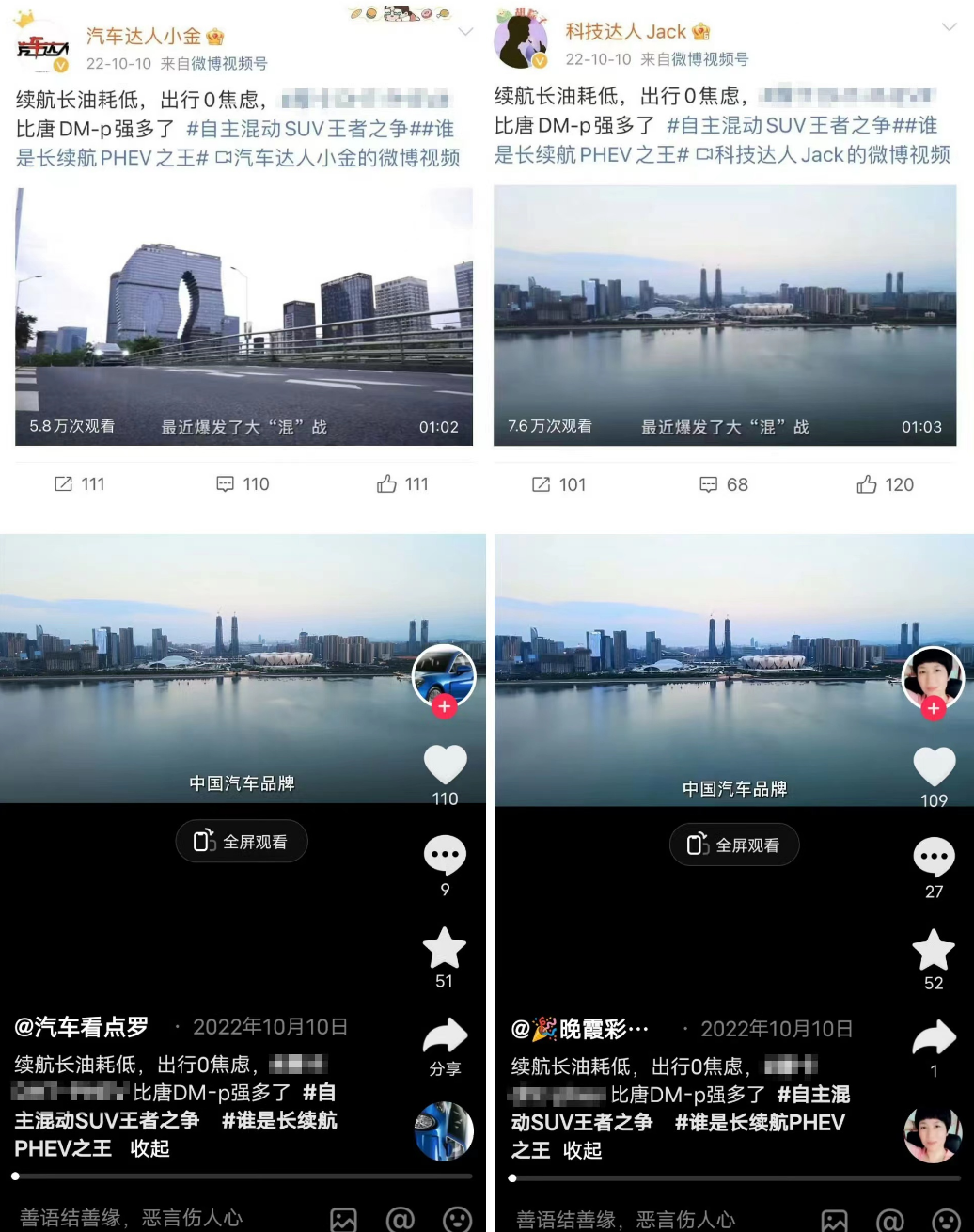Viewport: 974px width, 1232px height.
Task: Click the repost icon on 汽车达人小金's post
Action: click(x=64, y=483)
